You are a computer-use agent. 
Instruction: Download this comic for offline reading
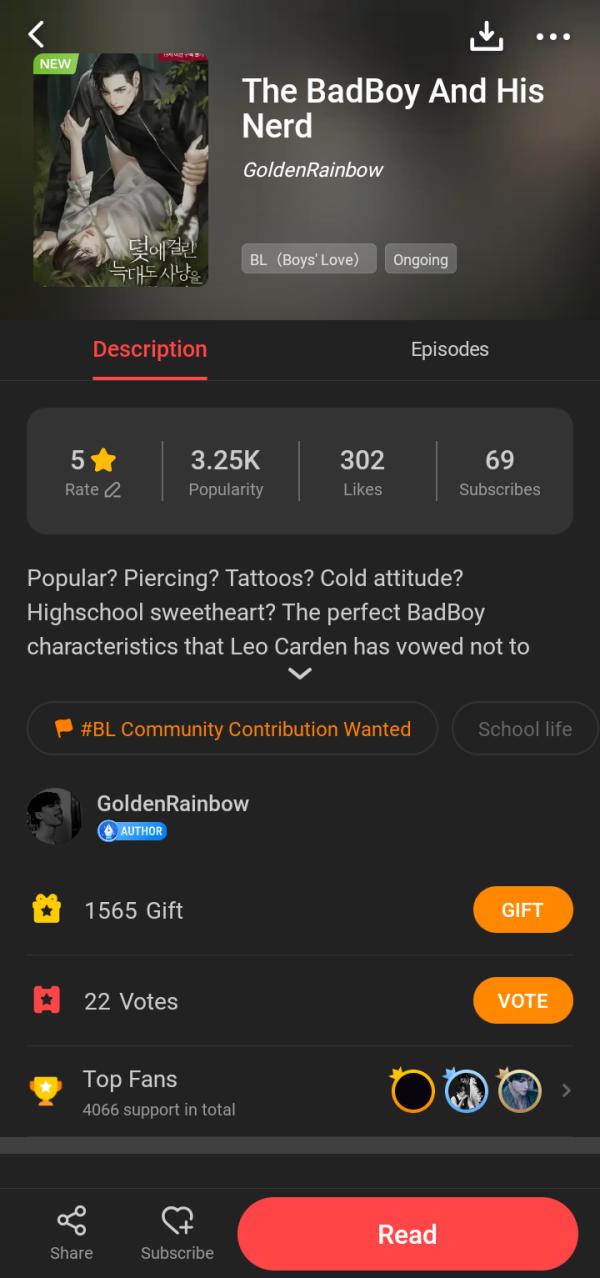[x=486, y=36]
